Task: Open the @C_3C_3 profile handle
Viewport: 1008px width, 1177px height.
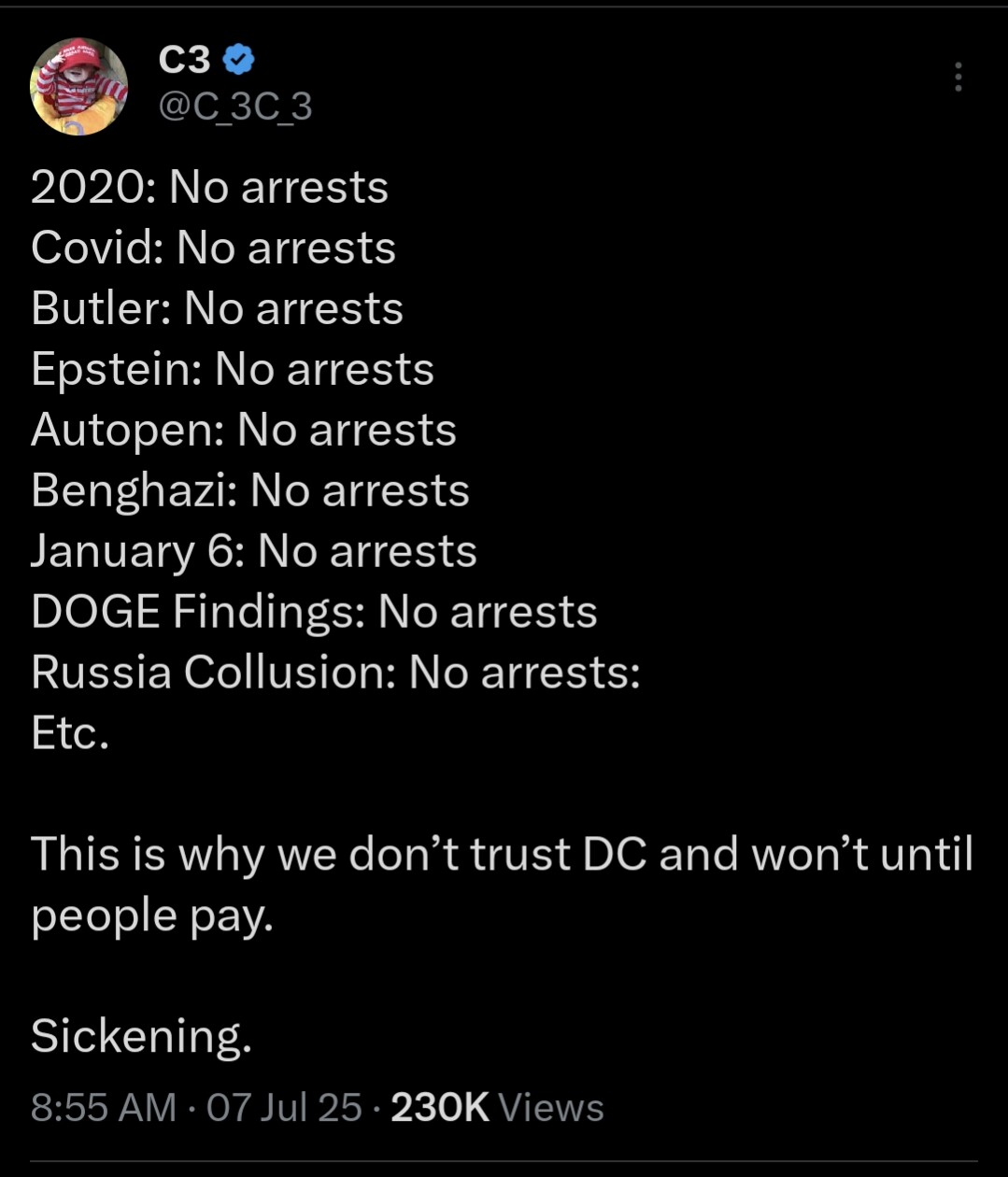Action: [x=235, y=106]
